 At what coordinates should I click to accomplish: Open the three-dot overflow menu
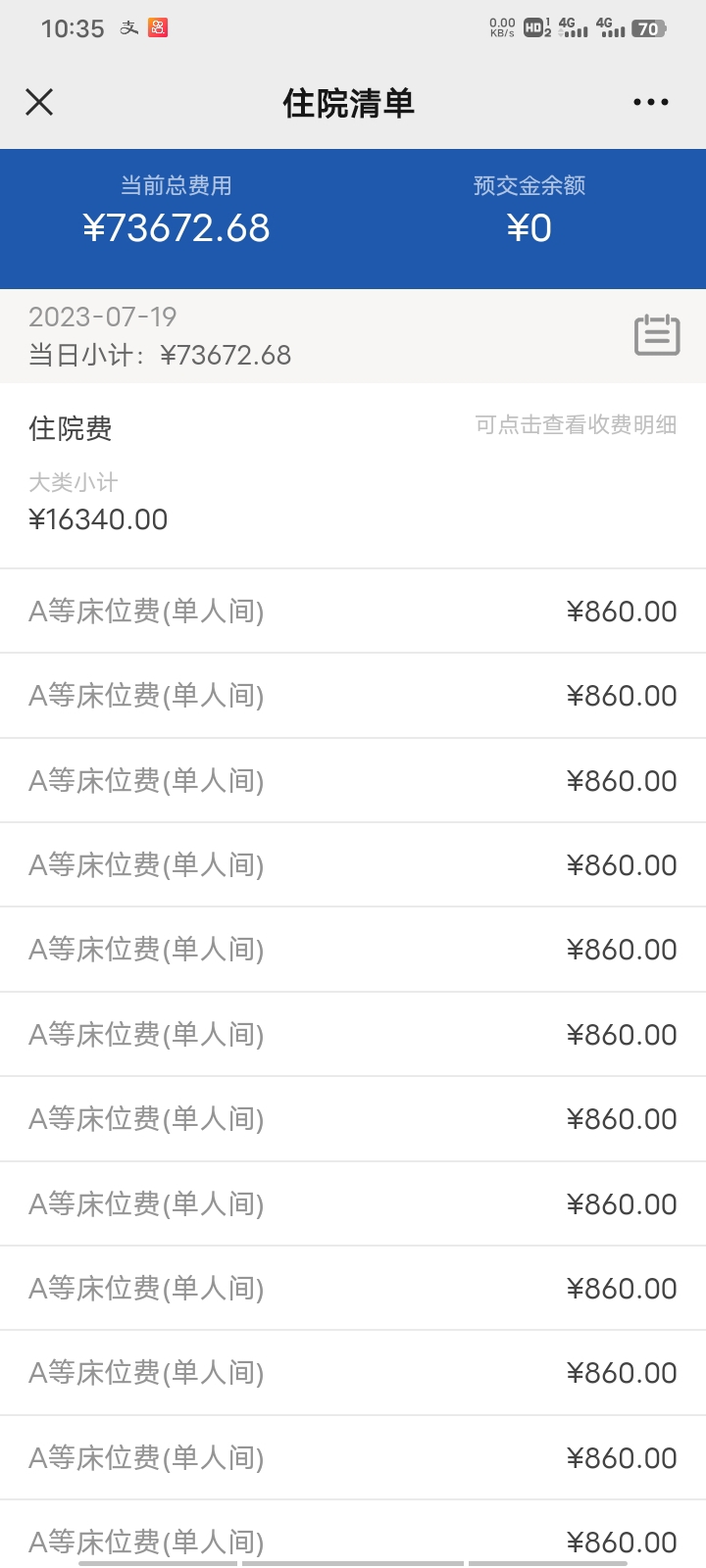651,102
